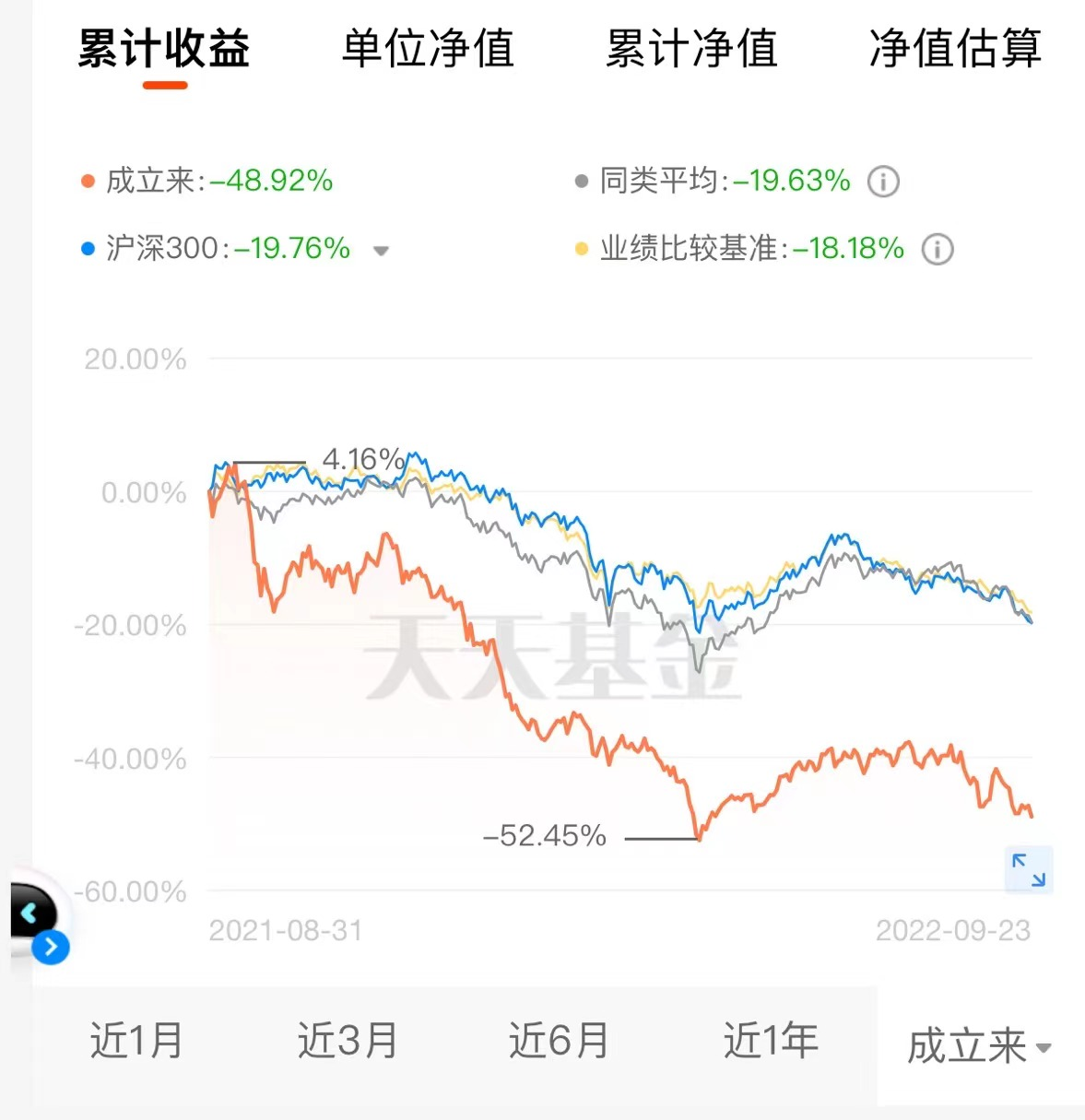Show the 近1年 time range
Screen dimensions: 1085x1120
click(x=771, y=1041)
